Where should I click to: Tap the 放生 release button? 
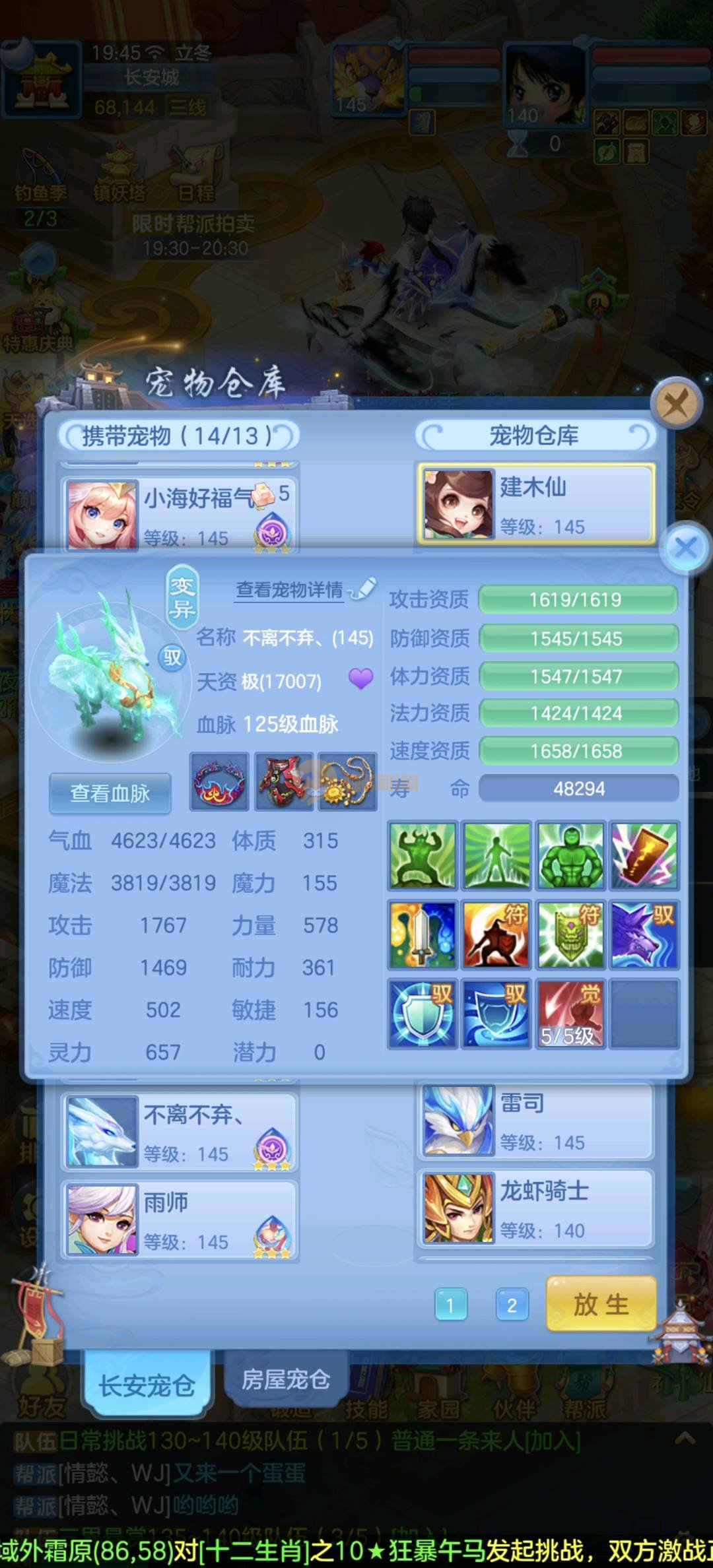coord(601,1303)
